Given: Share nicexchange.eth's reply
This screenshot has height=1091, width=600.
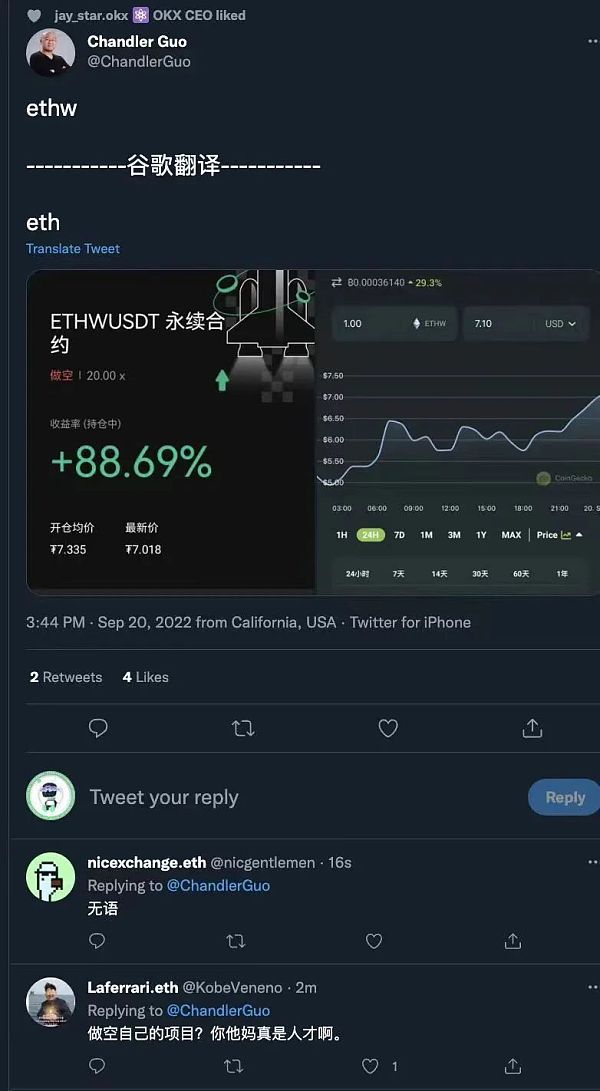Looking at the screenshot, I should (x=513, y=941).
